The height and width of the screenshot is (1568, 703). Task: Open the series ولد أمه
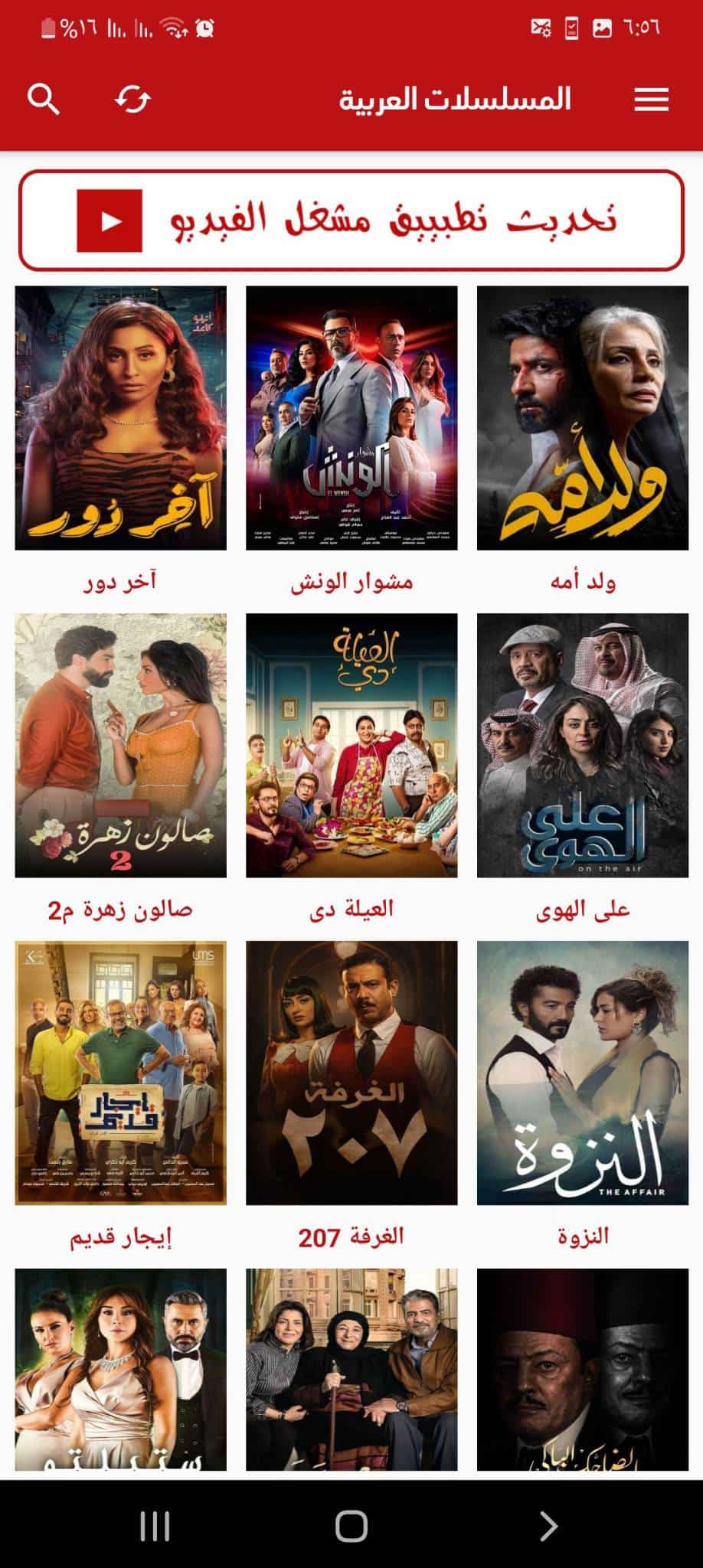point(582,418)
